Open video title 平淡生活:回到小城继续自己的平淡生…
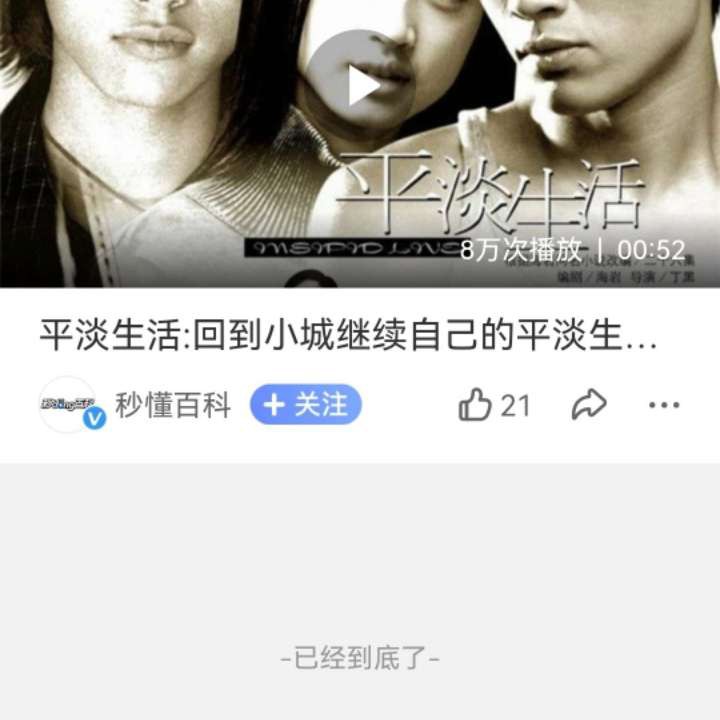The image size is (720, 720). tap(349, 338)
